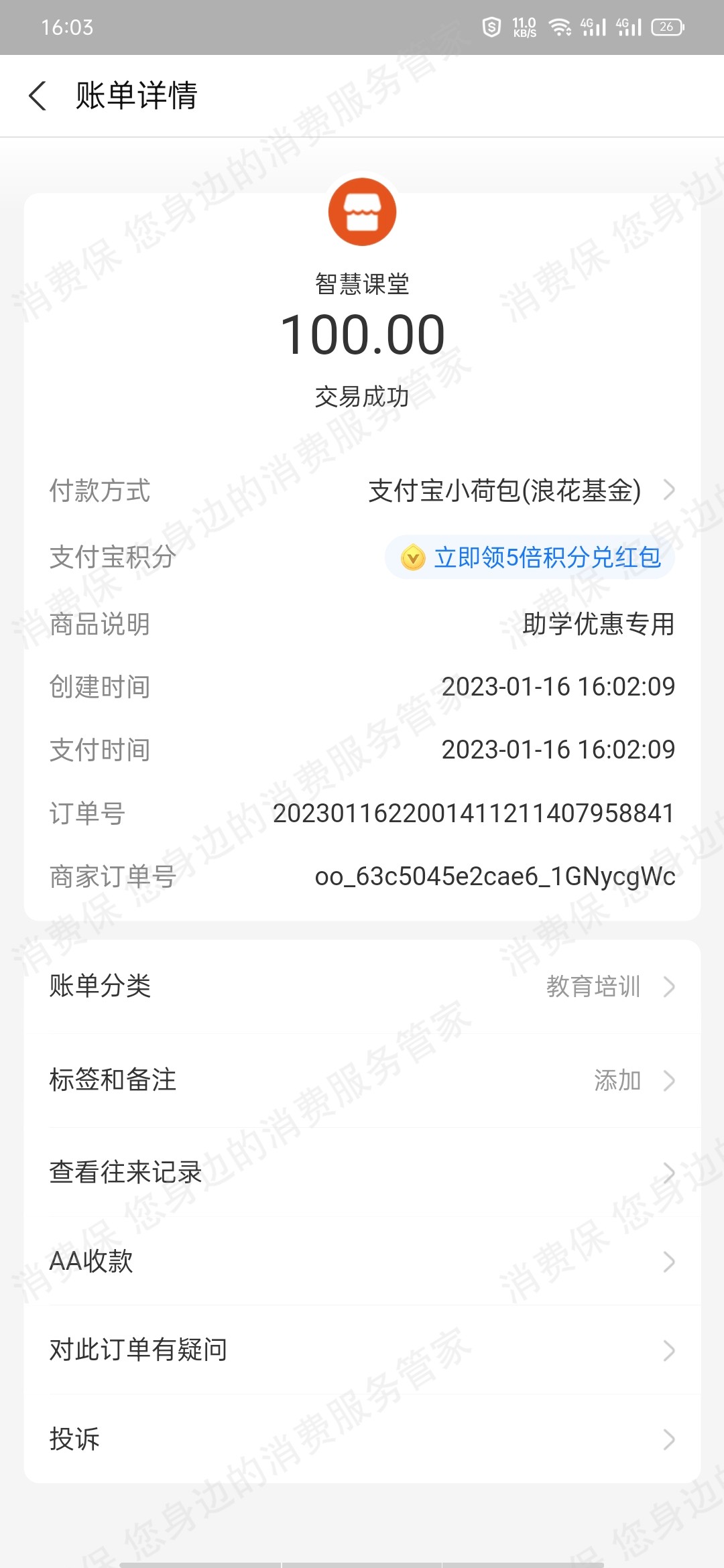The width and height of the screenshot is (724, 1568).
Task: Open 查看往来记录
Action: [362, 1173]
